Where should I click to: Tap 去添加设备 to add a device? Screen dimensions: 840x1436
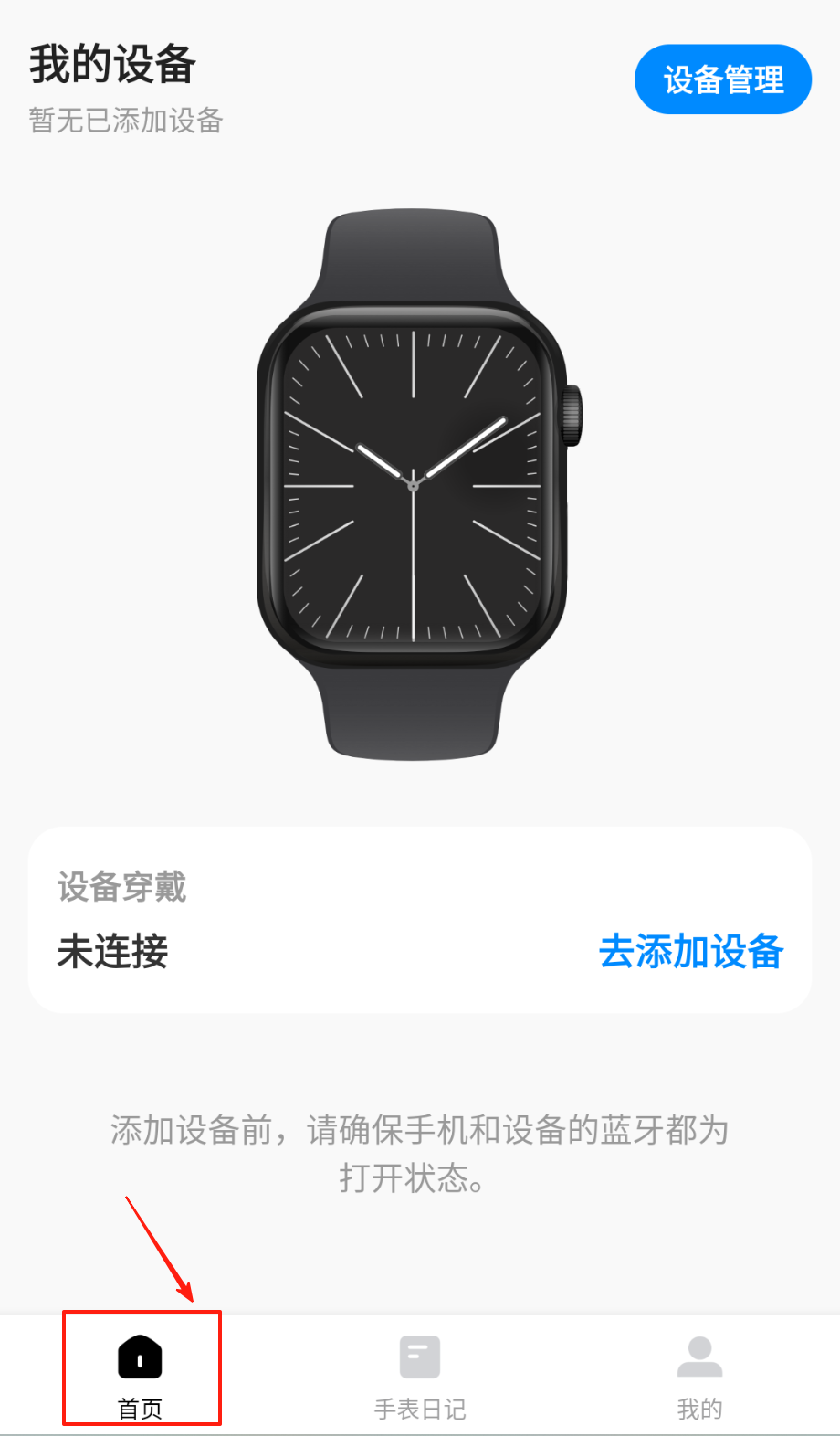[x=691, y=951]
